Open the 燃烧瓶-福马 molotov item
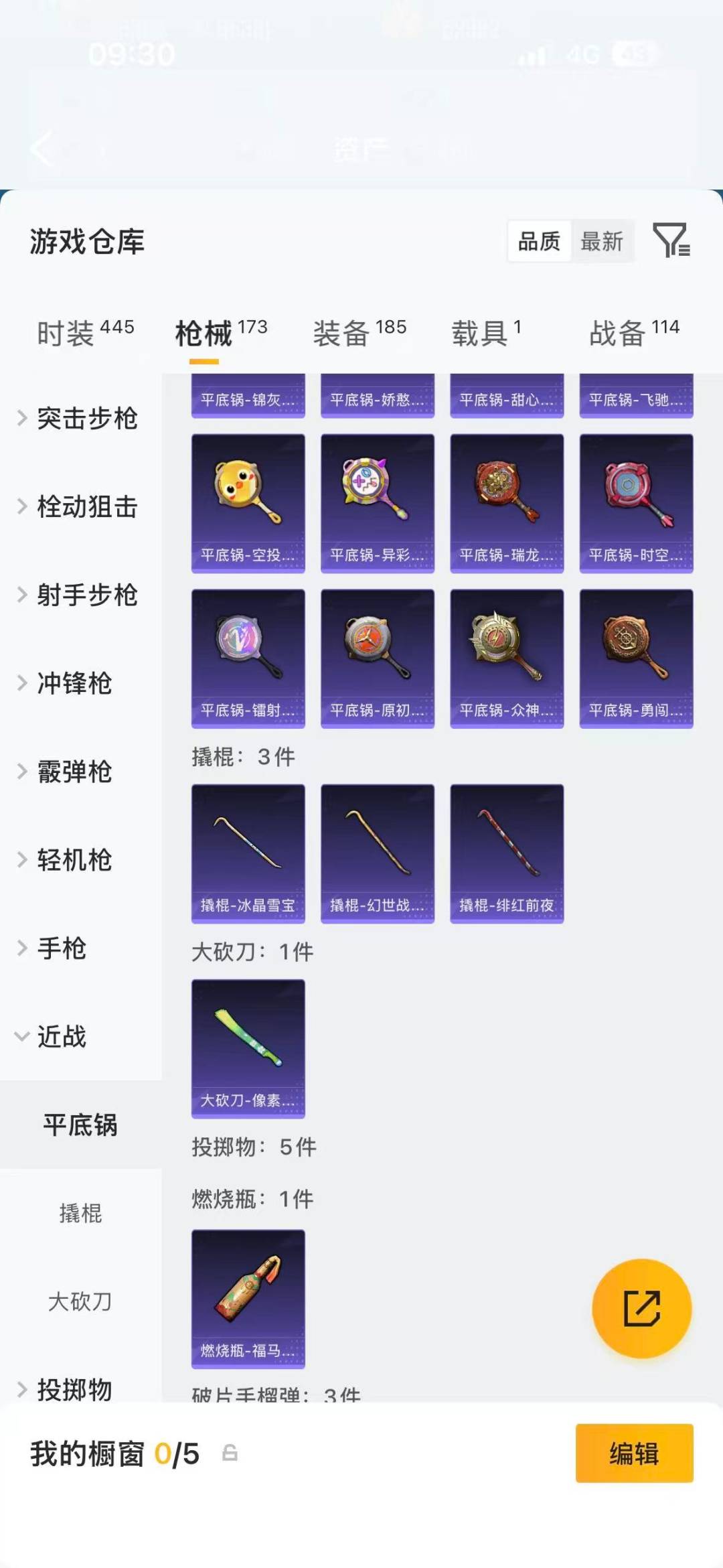The height and width of the screenshot is (1568, 723). click(248, 1299)
